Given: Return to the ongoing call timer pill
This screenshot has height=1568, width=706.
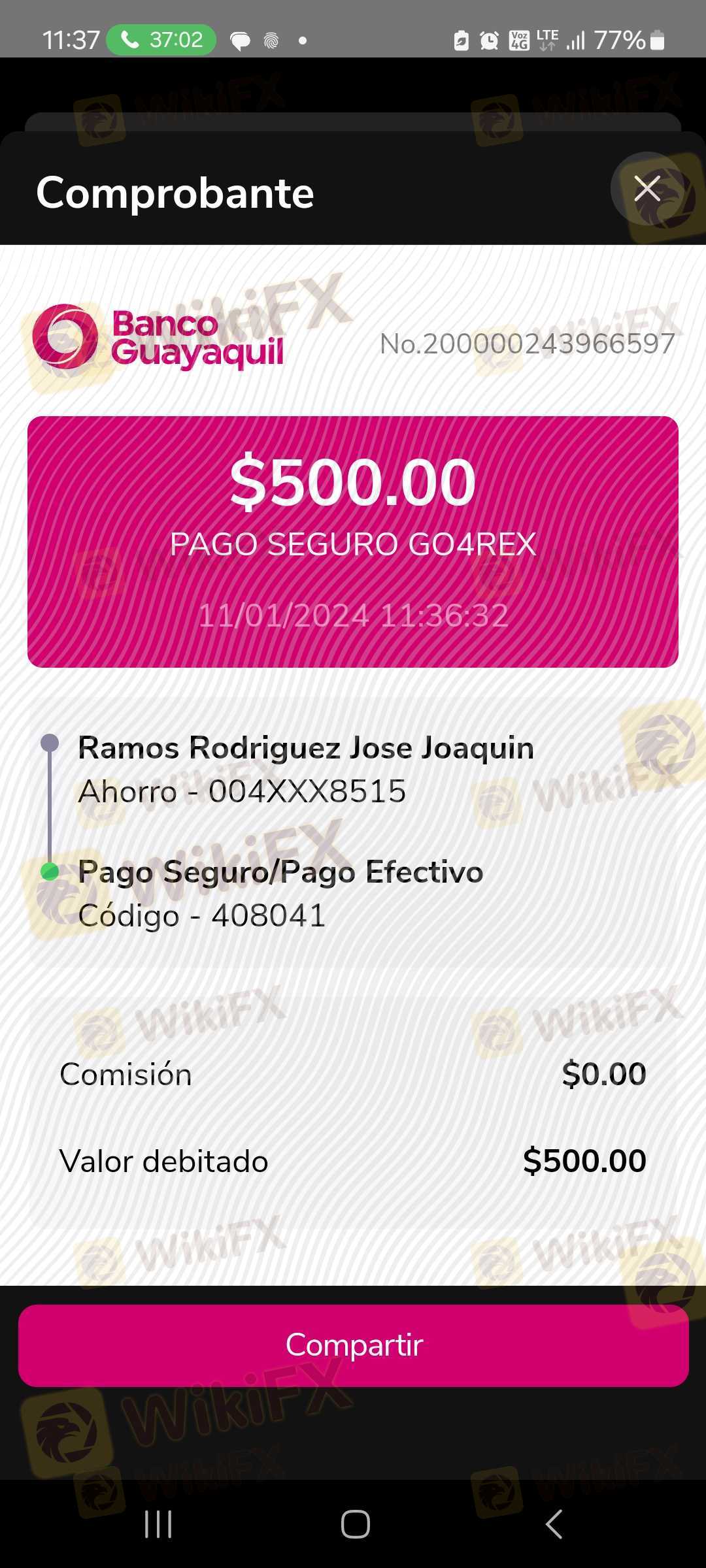Looking at the screenshot, I should [x=161, y=40].
